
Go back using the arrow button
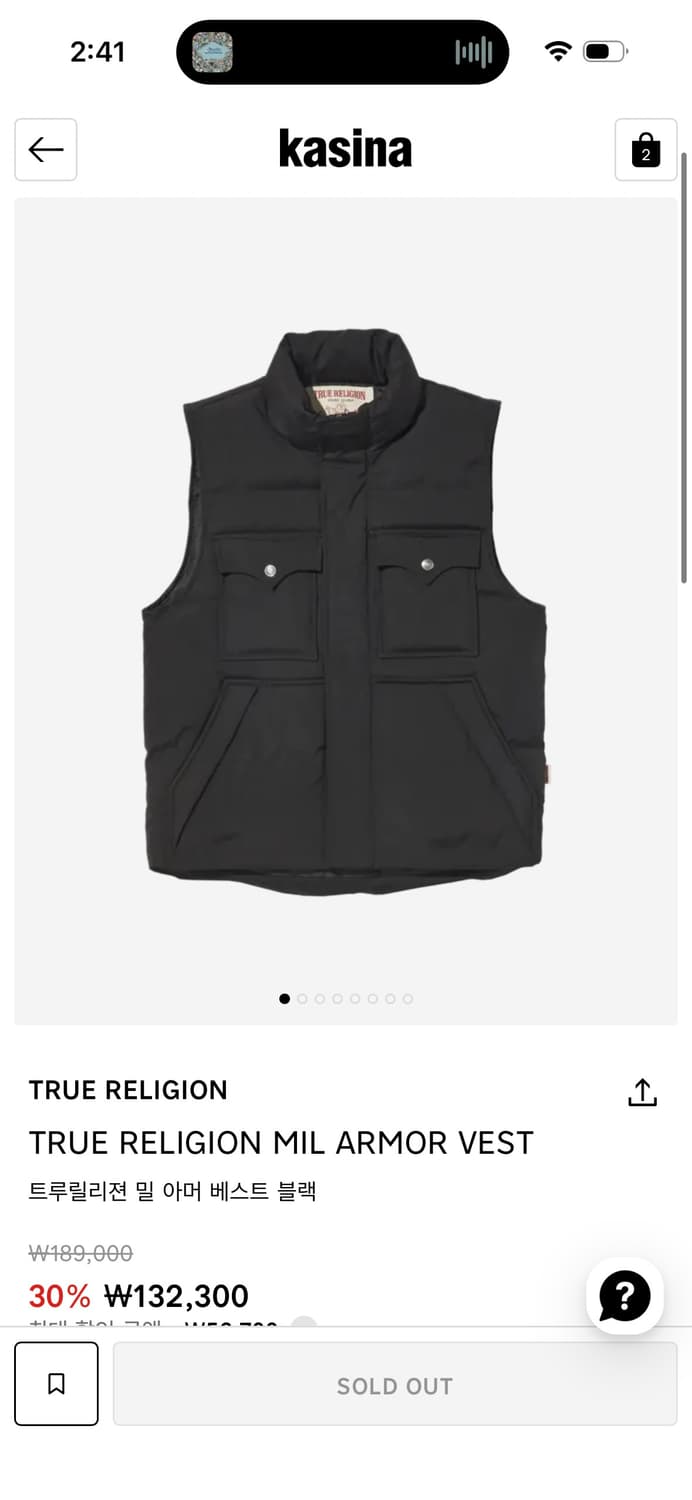[x=46, y=150]
